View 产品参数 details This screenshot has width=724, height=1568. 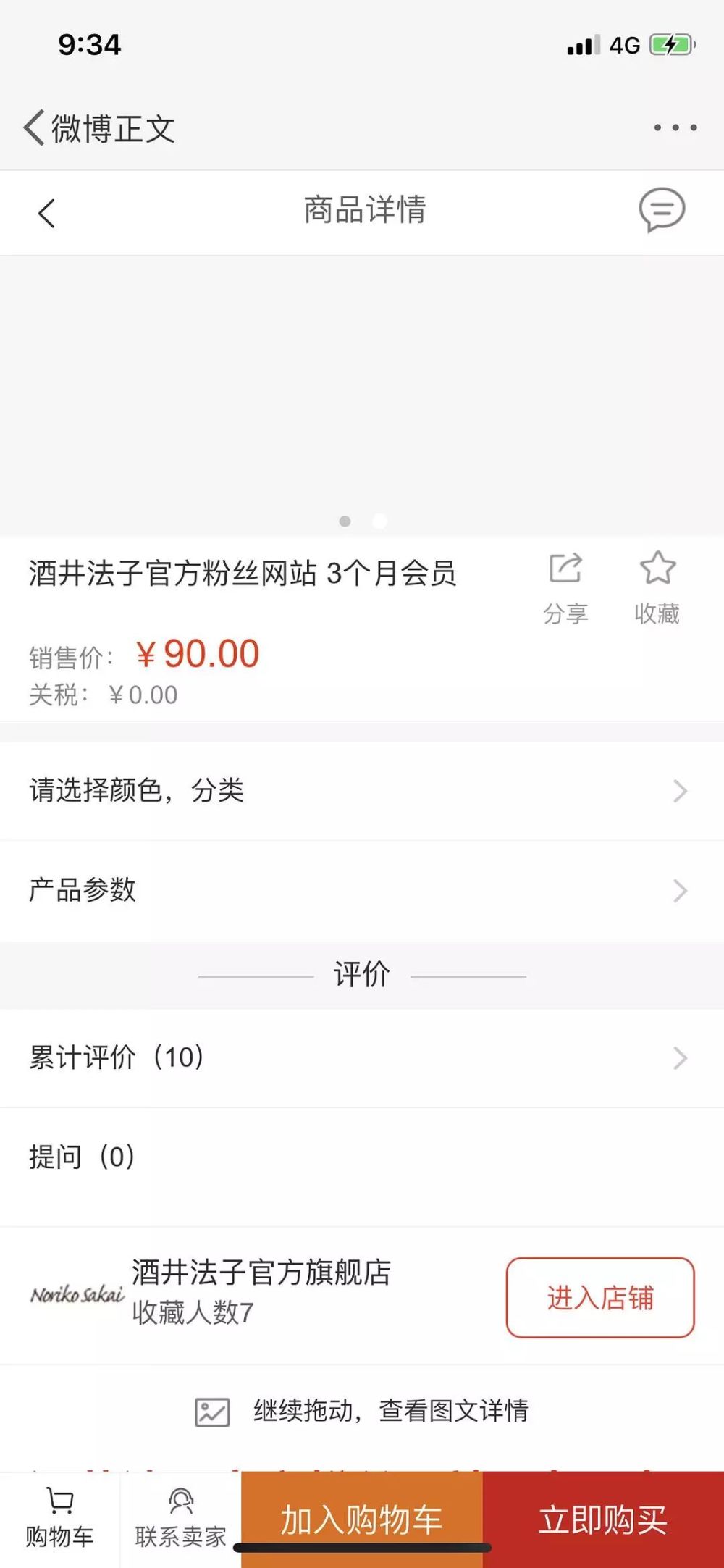click(361, 890)
